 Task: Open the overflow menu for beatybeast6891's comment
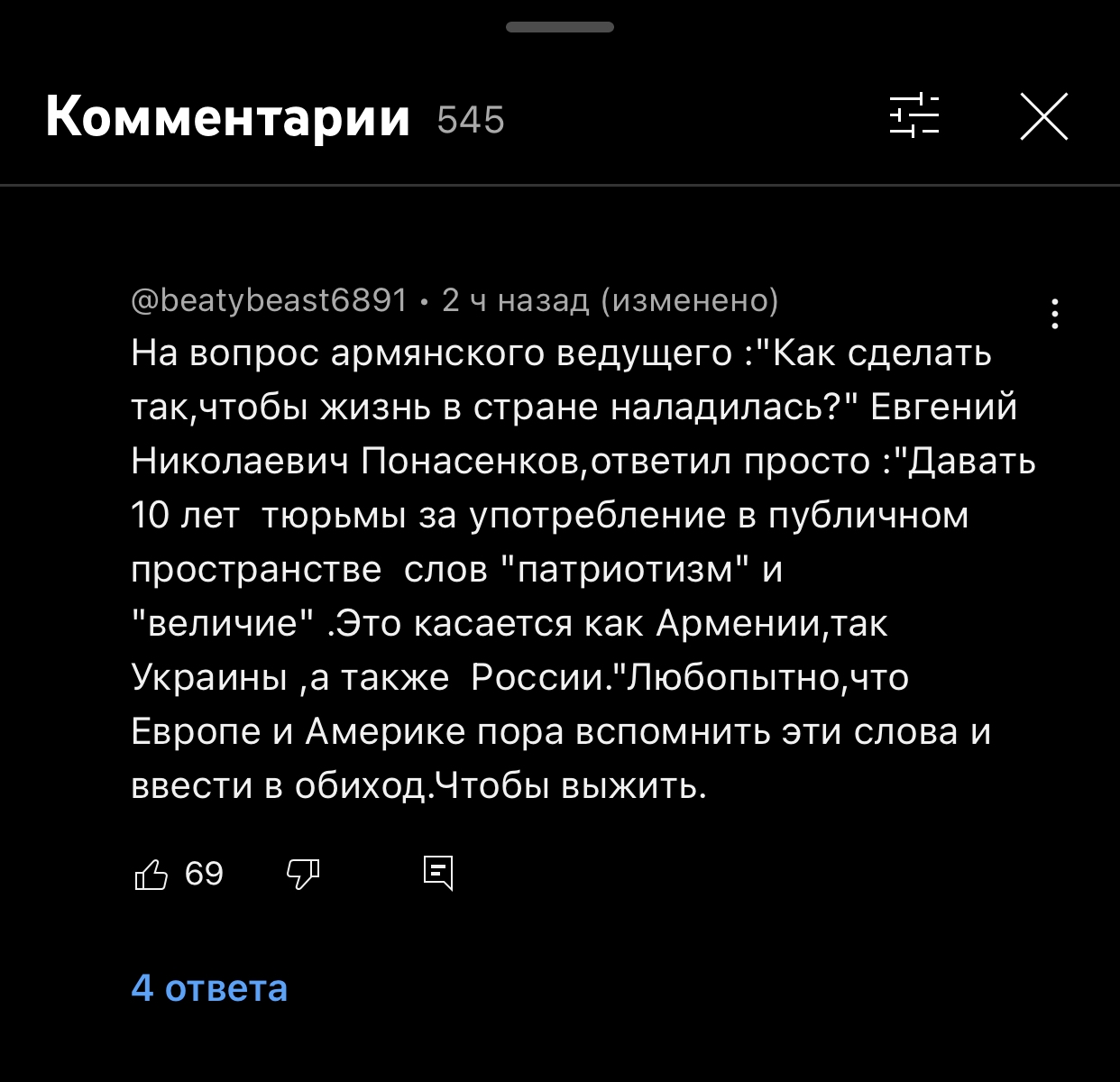[x=1054, y=313]
